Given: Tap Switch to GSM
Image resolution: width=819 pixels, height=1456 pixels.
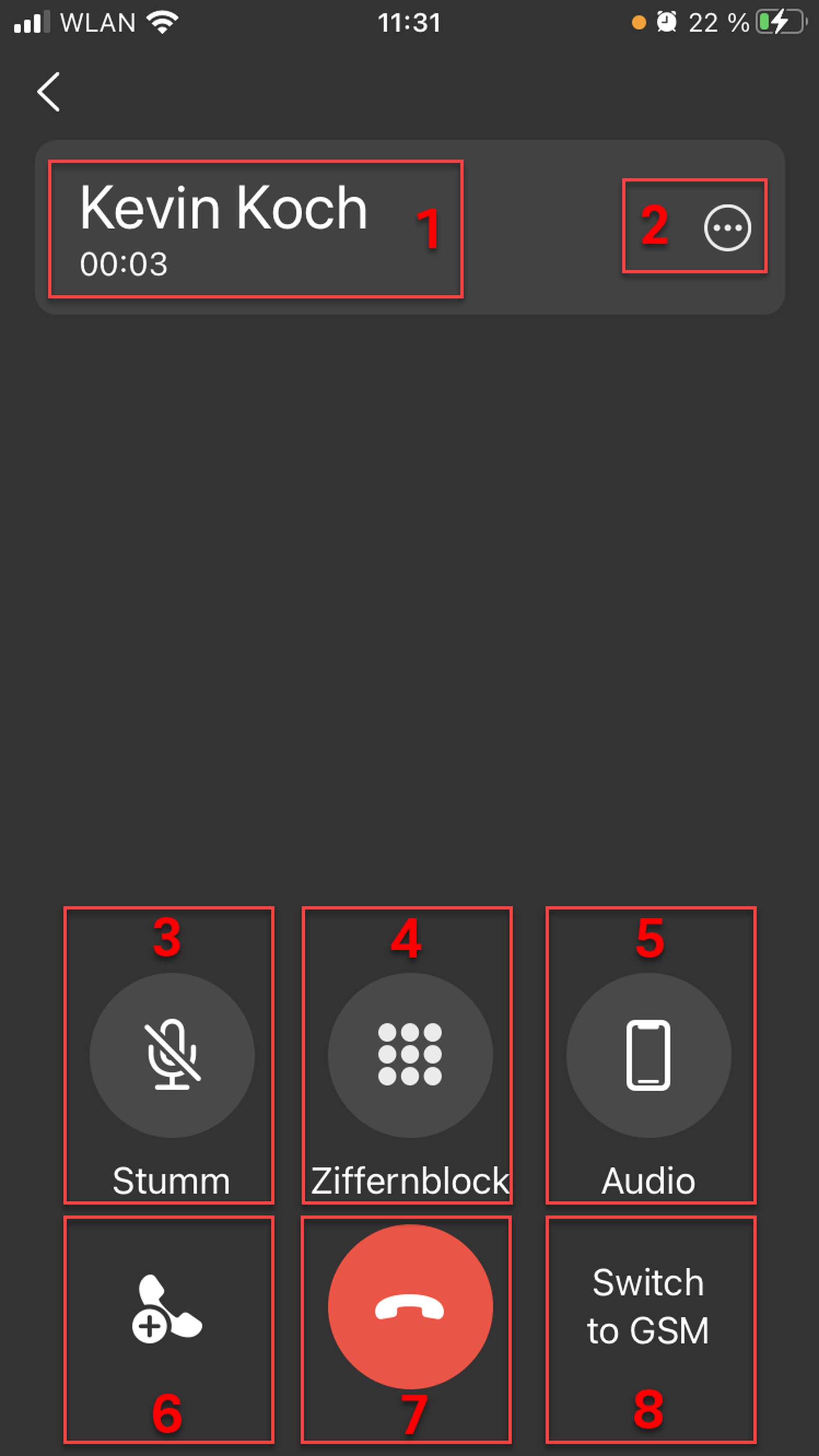Looking at the screenshot, I should pyautogui.click(x=648, y=1306).
